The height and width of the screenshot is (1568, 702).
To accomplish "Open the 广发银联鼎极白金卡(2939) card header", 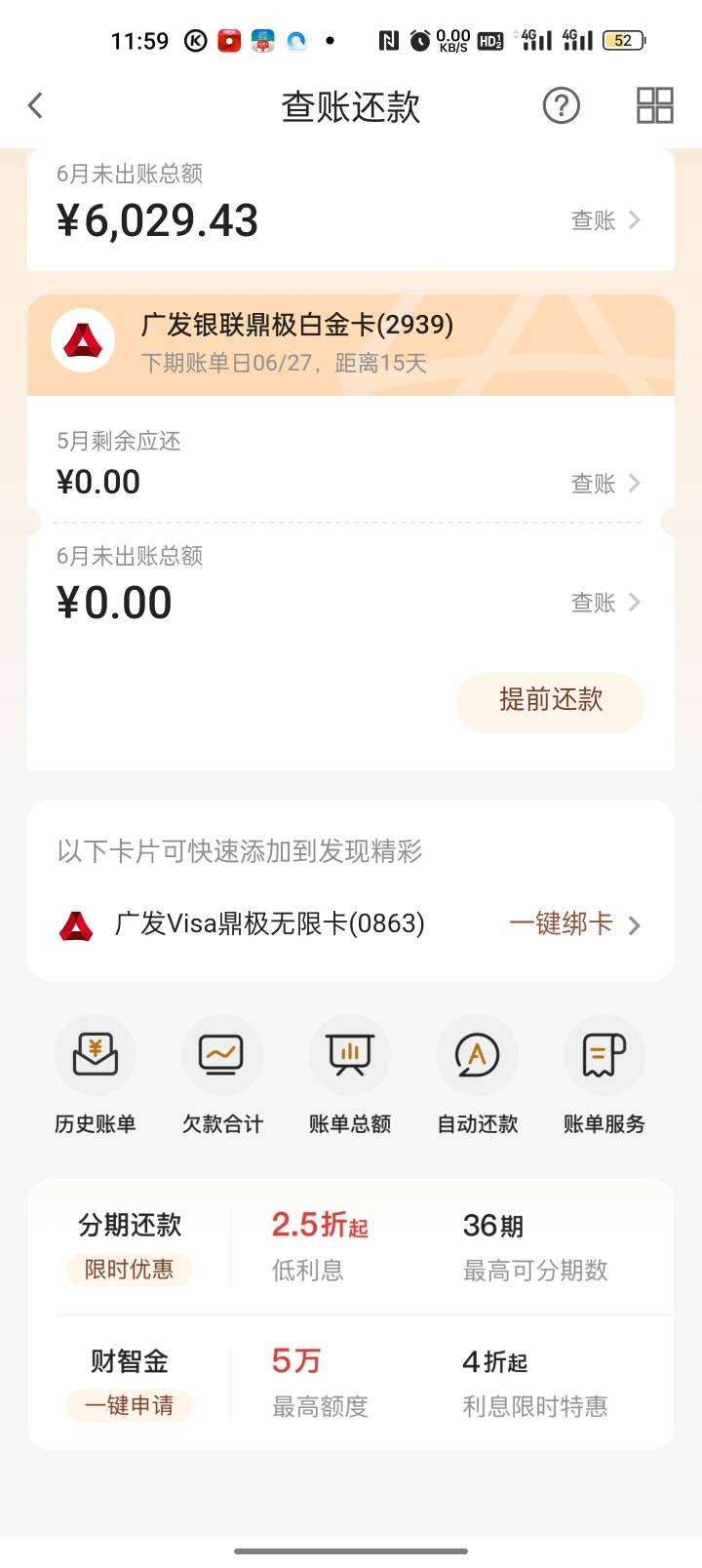I will 351,344.
